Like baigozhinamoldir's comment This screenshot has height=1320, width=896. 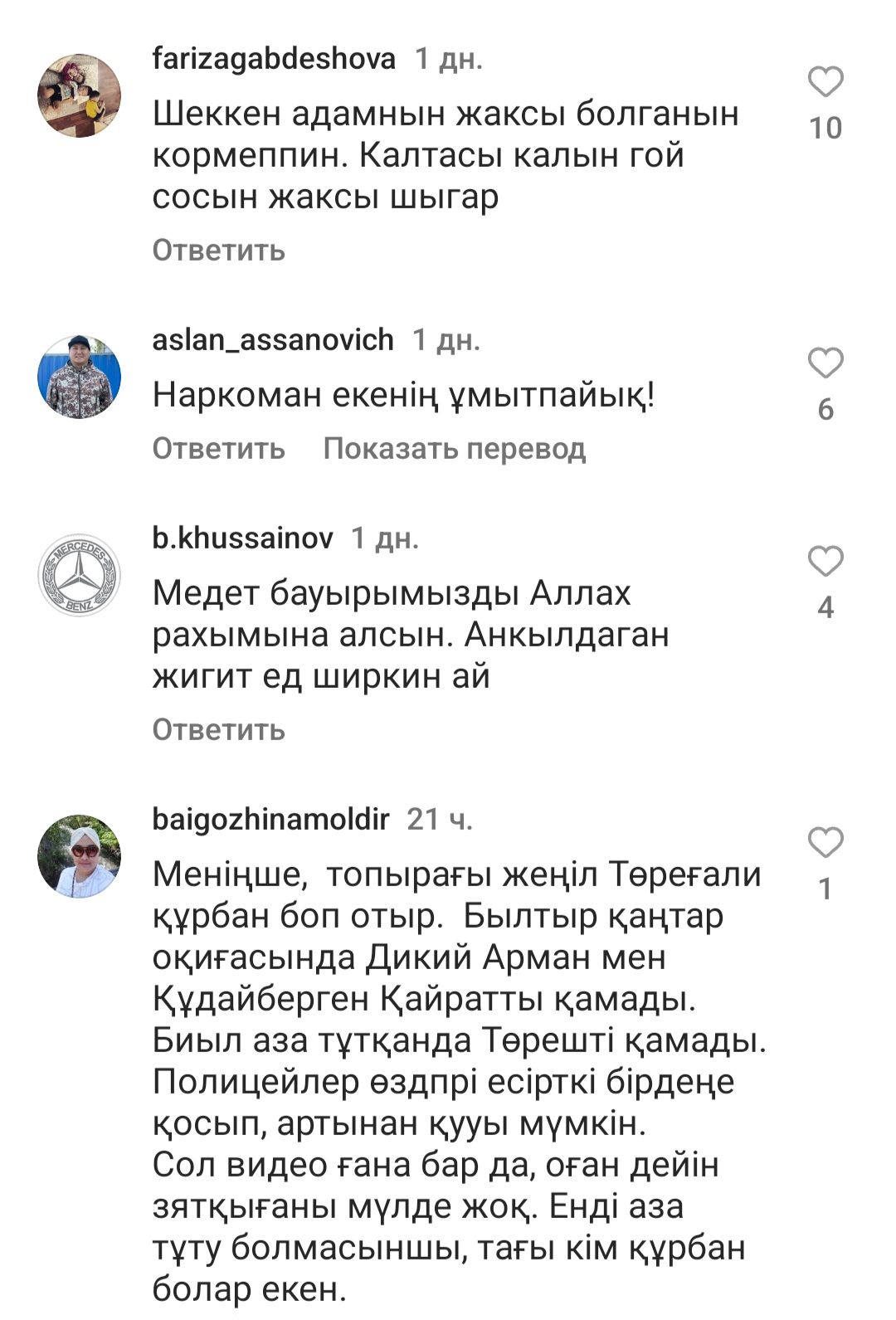(x=825, y=843)
